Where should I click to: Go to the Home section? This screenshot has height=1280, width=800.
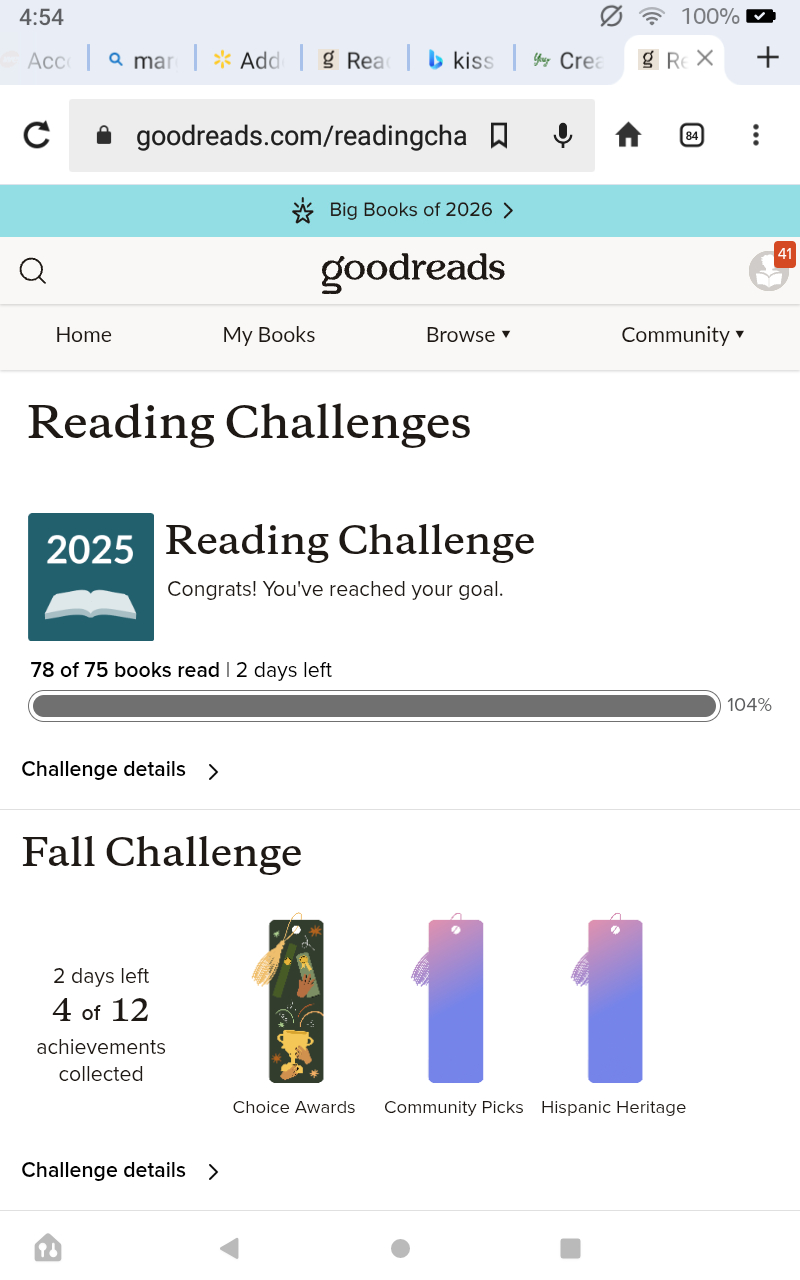pos(84,335)
